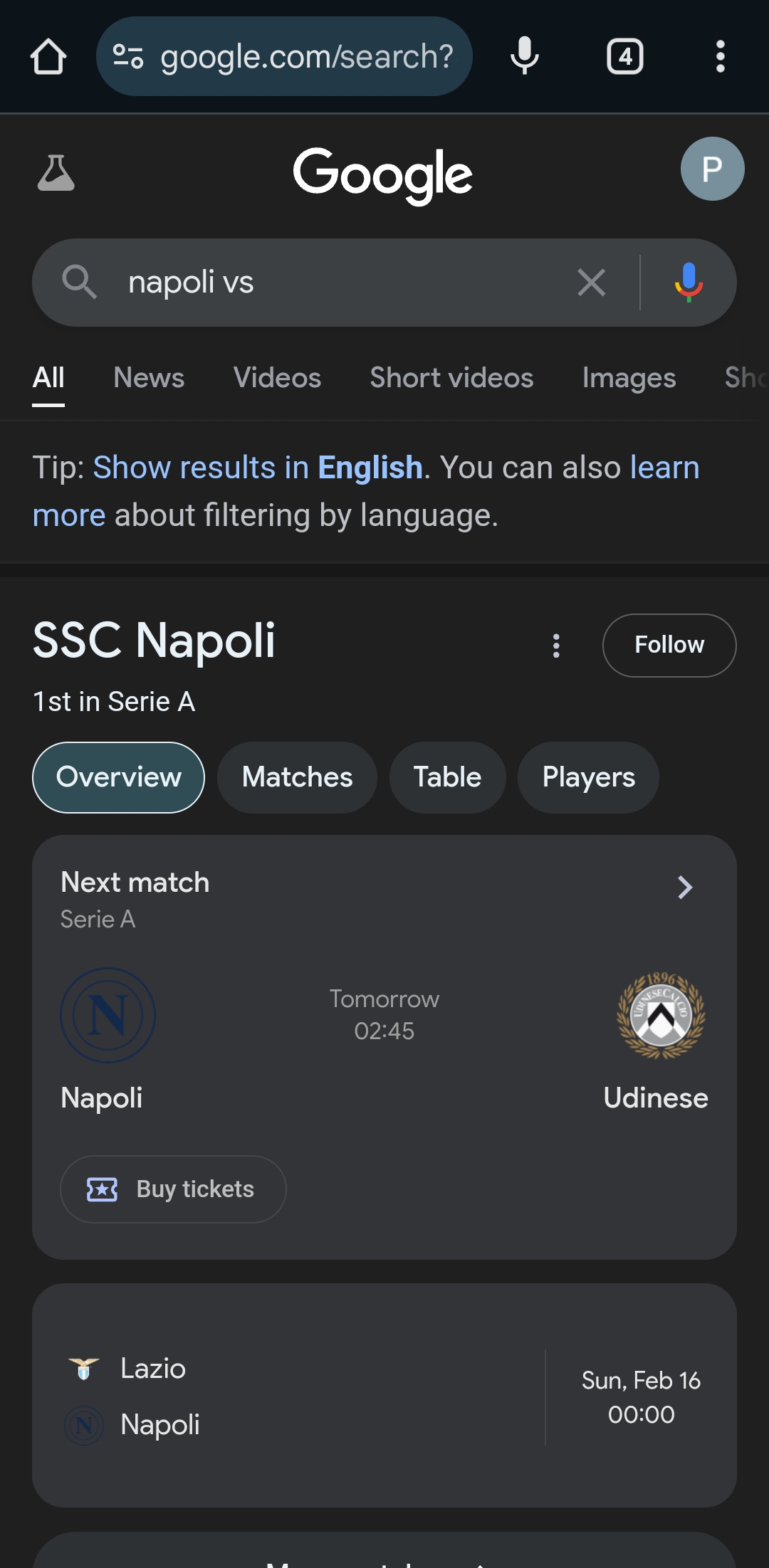Switch to the Images tab
The height and width of the screenshot is (1568, 769).
629,378
